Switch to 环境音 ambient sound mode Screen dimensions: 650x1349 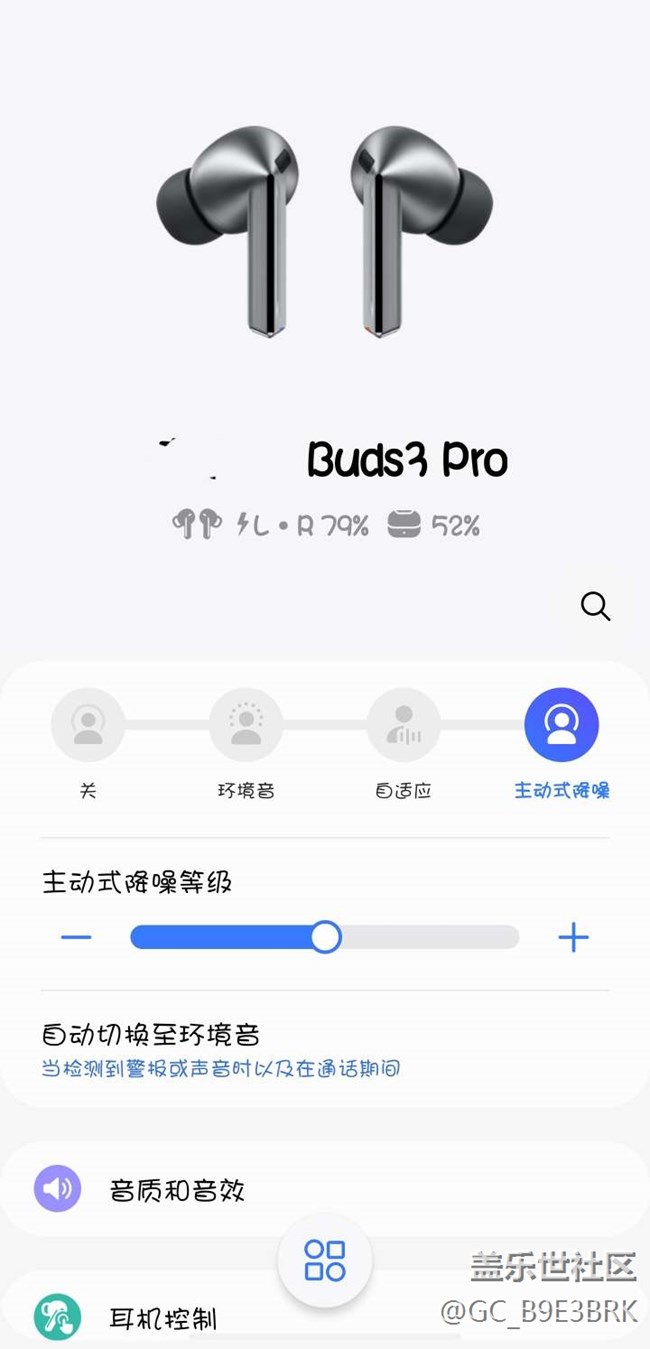[x=245, y=725]
